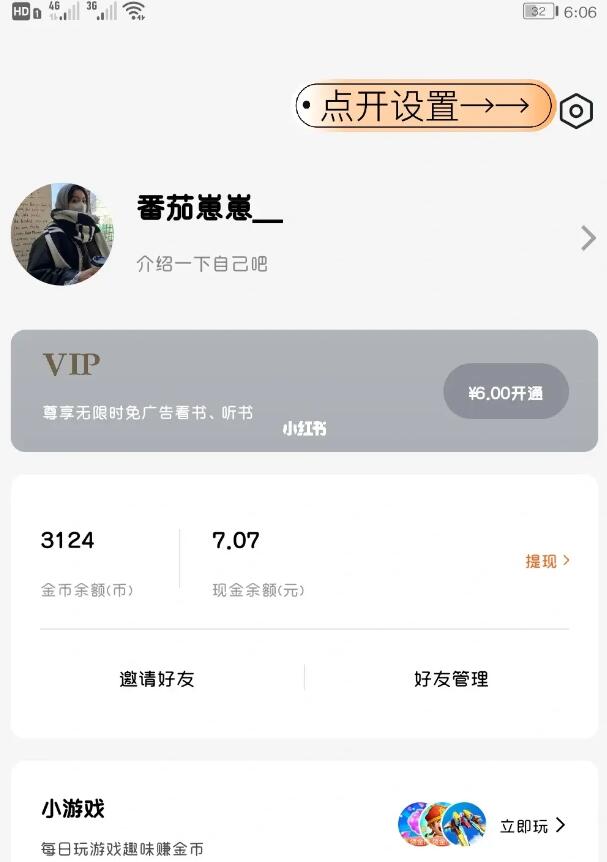
Task: Tap the profile avatar photo
Action: [62, 234]
